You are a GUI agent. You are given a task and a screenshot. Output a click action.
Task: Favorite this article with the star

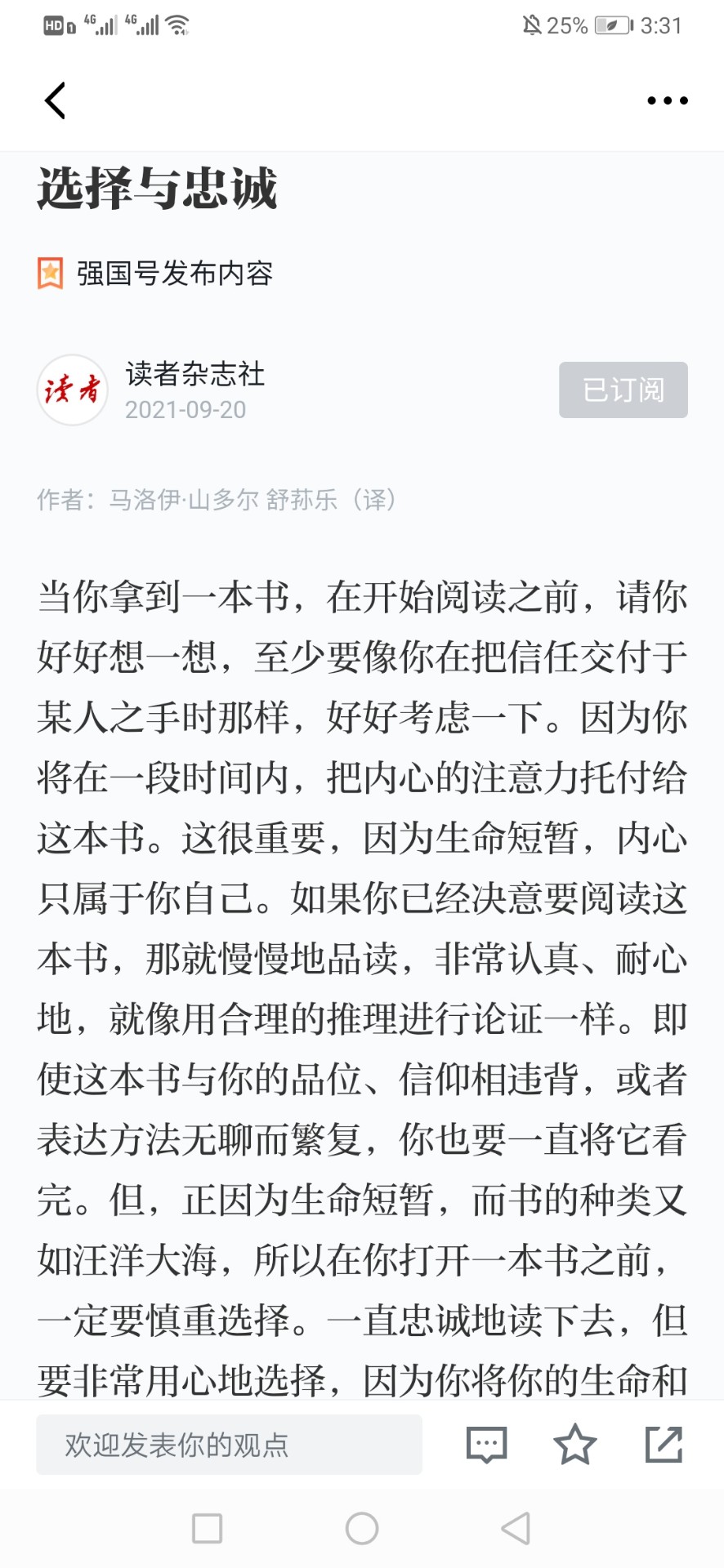point(575,1444)
